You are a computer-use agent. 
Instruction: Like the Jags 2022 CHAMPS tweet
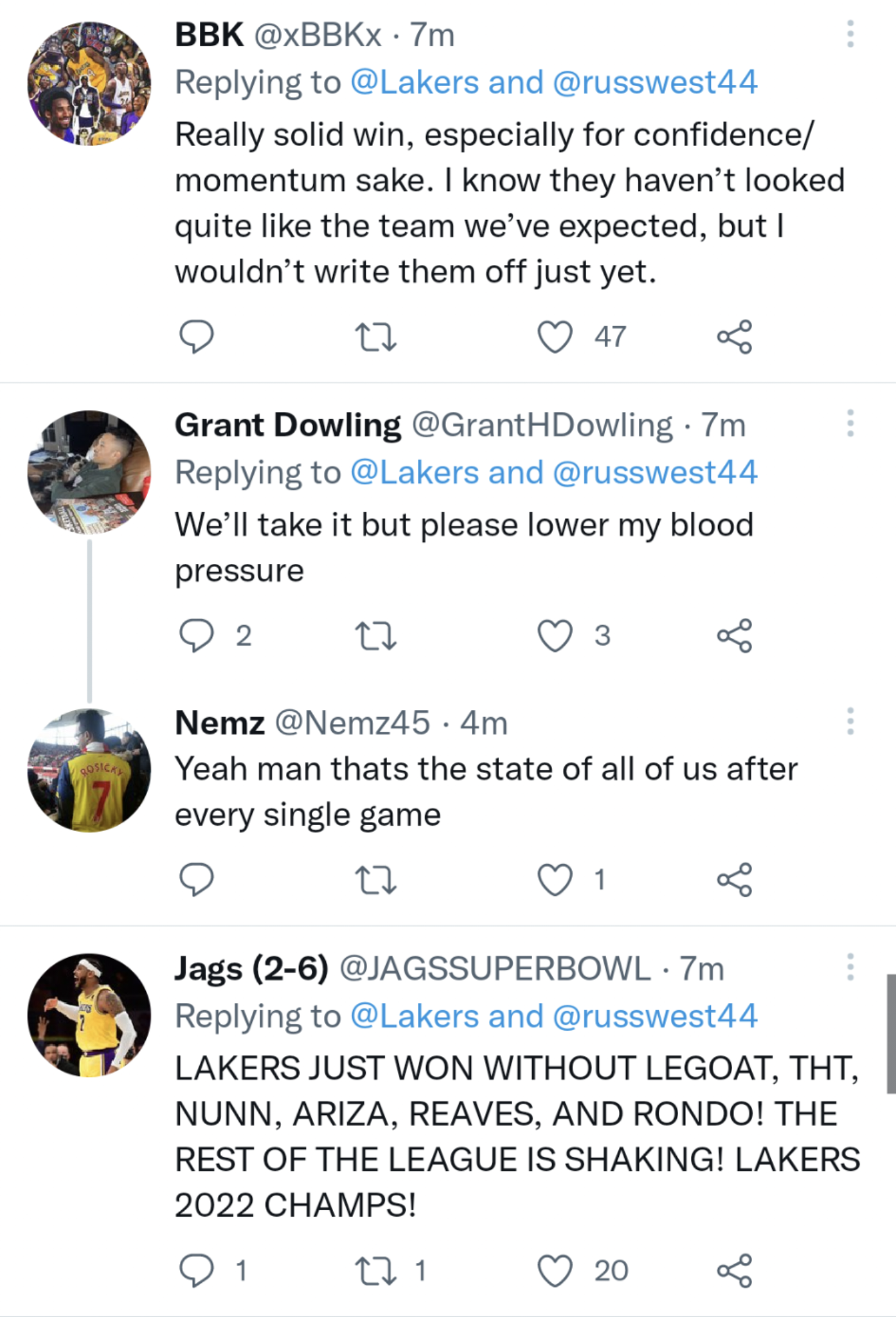tap(557, 1269)
